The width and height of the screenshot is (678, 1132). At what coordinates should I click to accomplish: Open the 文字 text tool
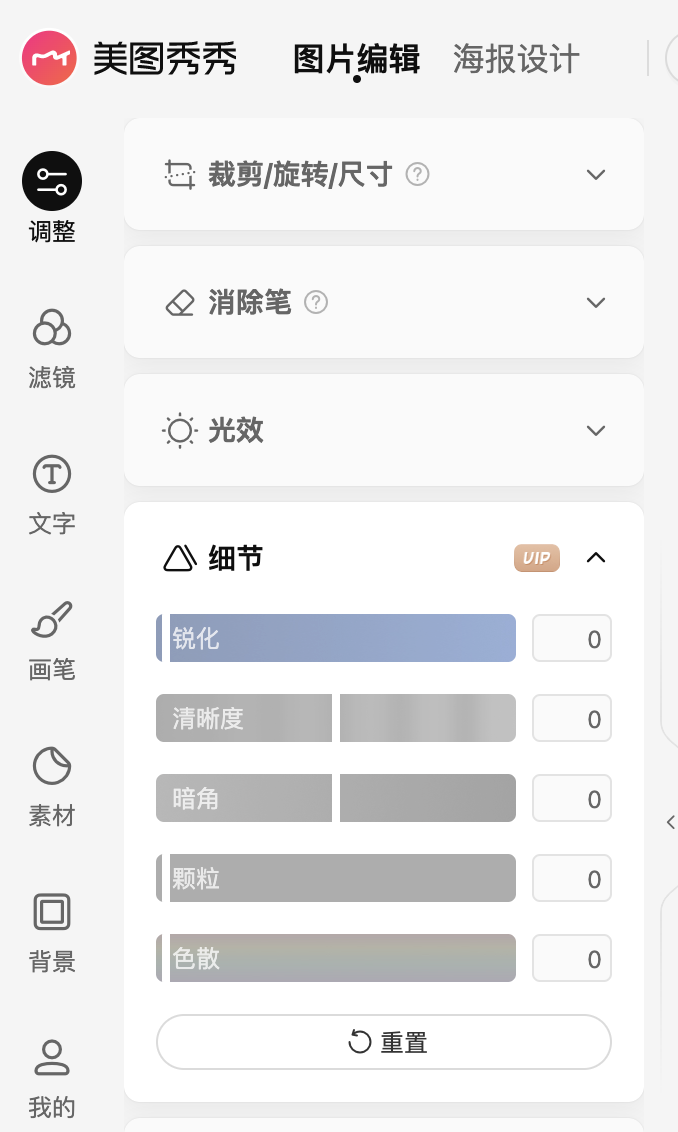pos(52,492)
